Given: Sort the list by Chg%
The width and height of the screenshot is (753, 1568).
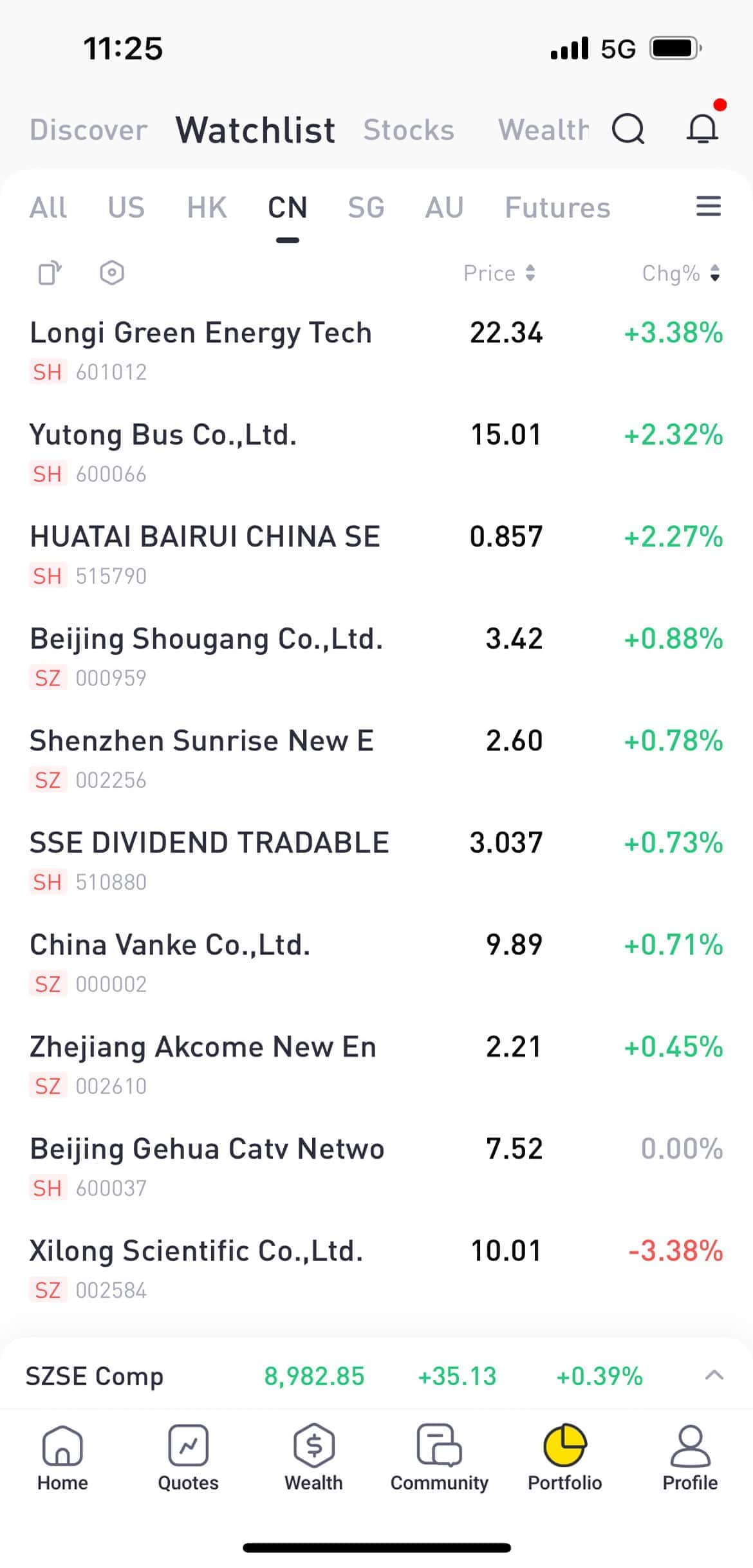Looking at the screenshot, I should pyautogui.click(x=681, y=273).
